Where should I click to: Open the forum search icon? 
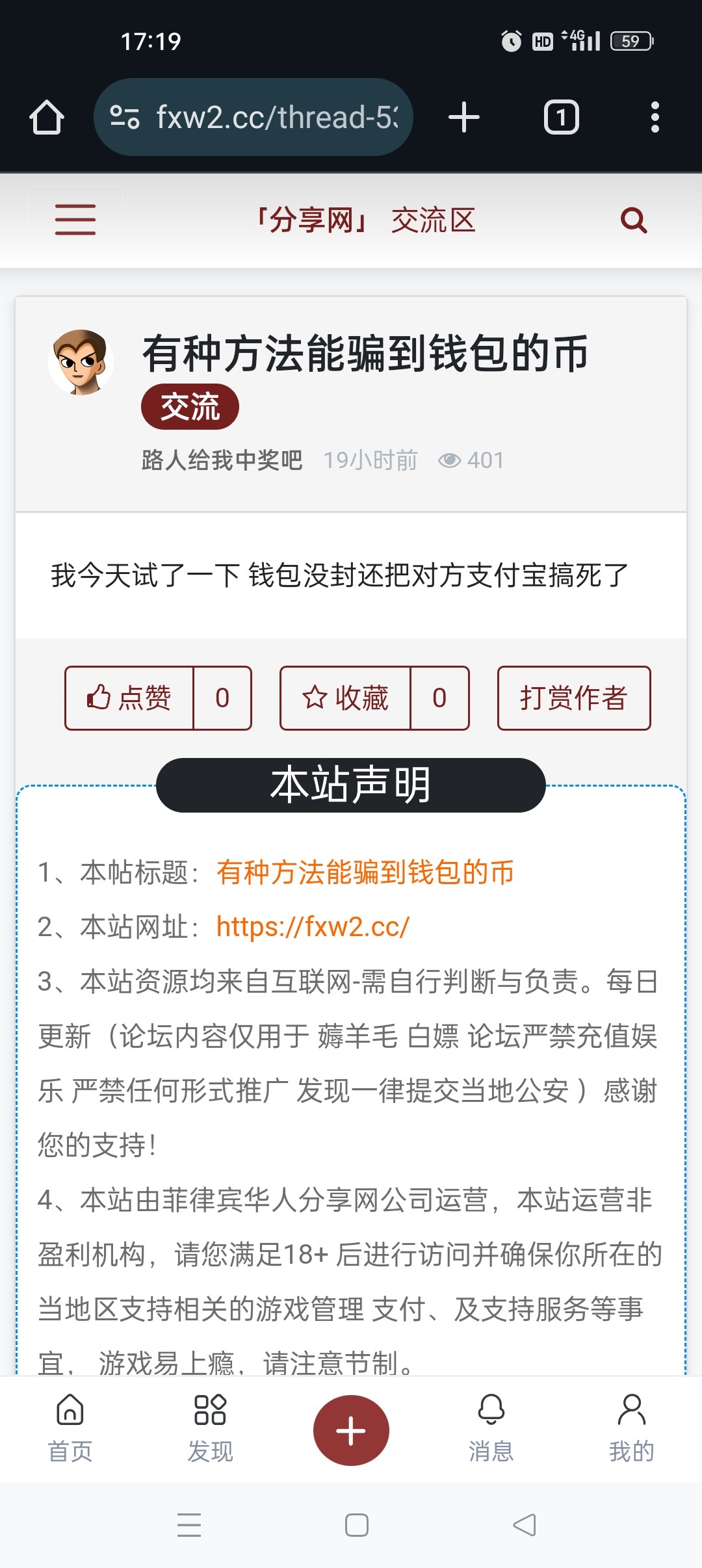pyautogui.click(x=634, y=220)
